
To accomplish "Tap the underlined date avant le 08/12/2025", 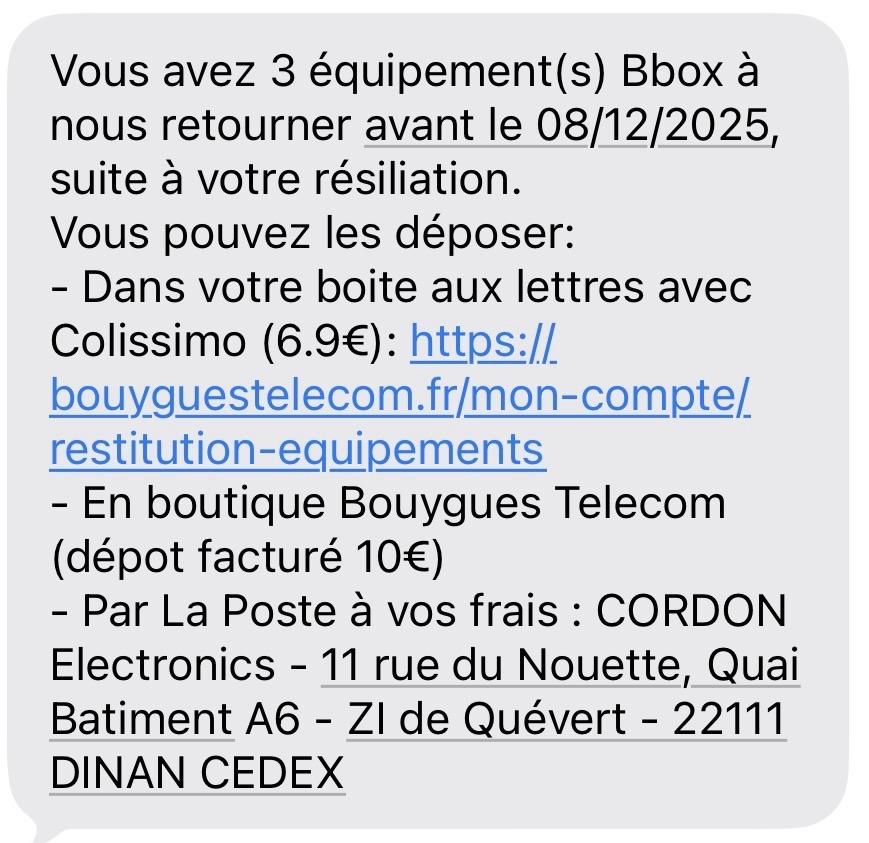I will click(x=568, y=126).
